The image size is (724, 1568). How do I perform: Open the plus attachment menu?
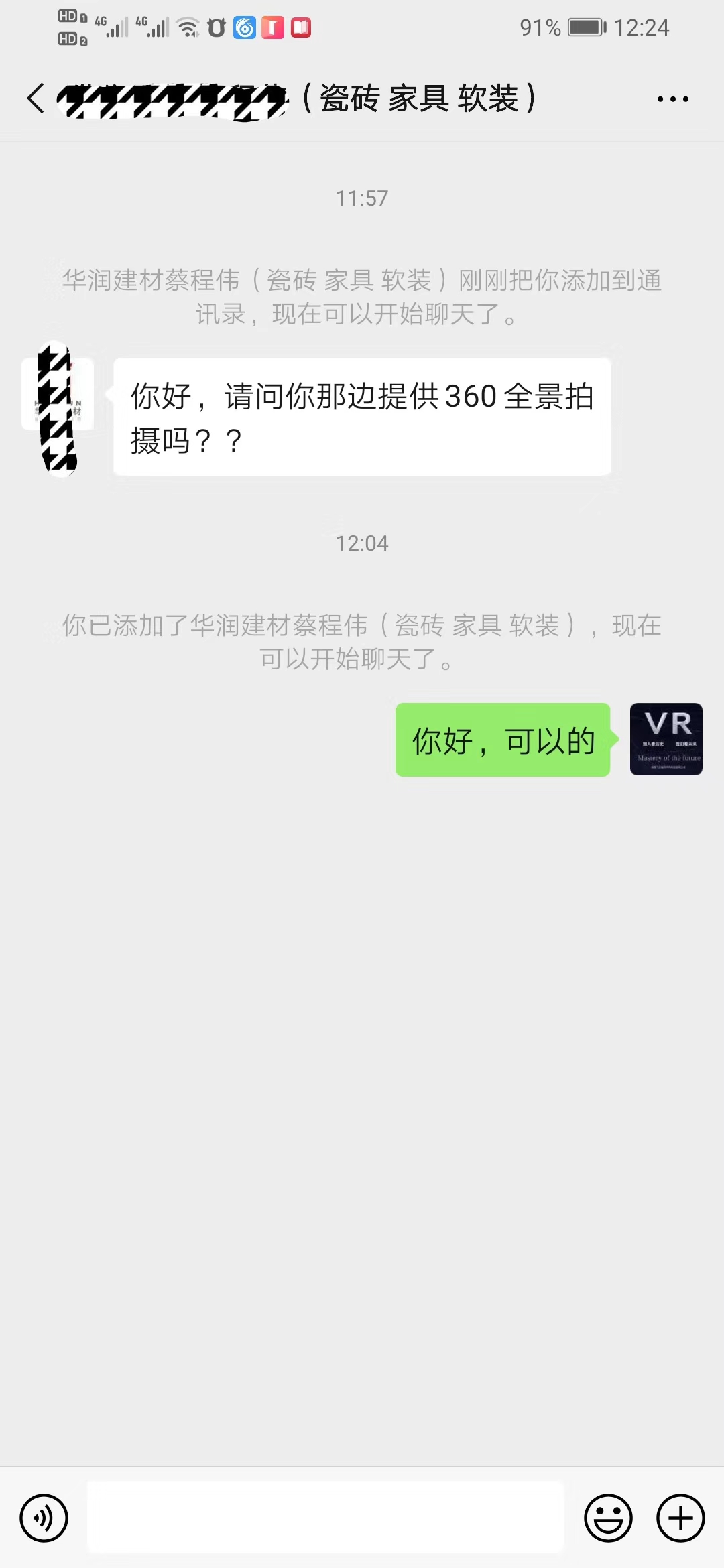coord(680,1518)
